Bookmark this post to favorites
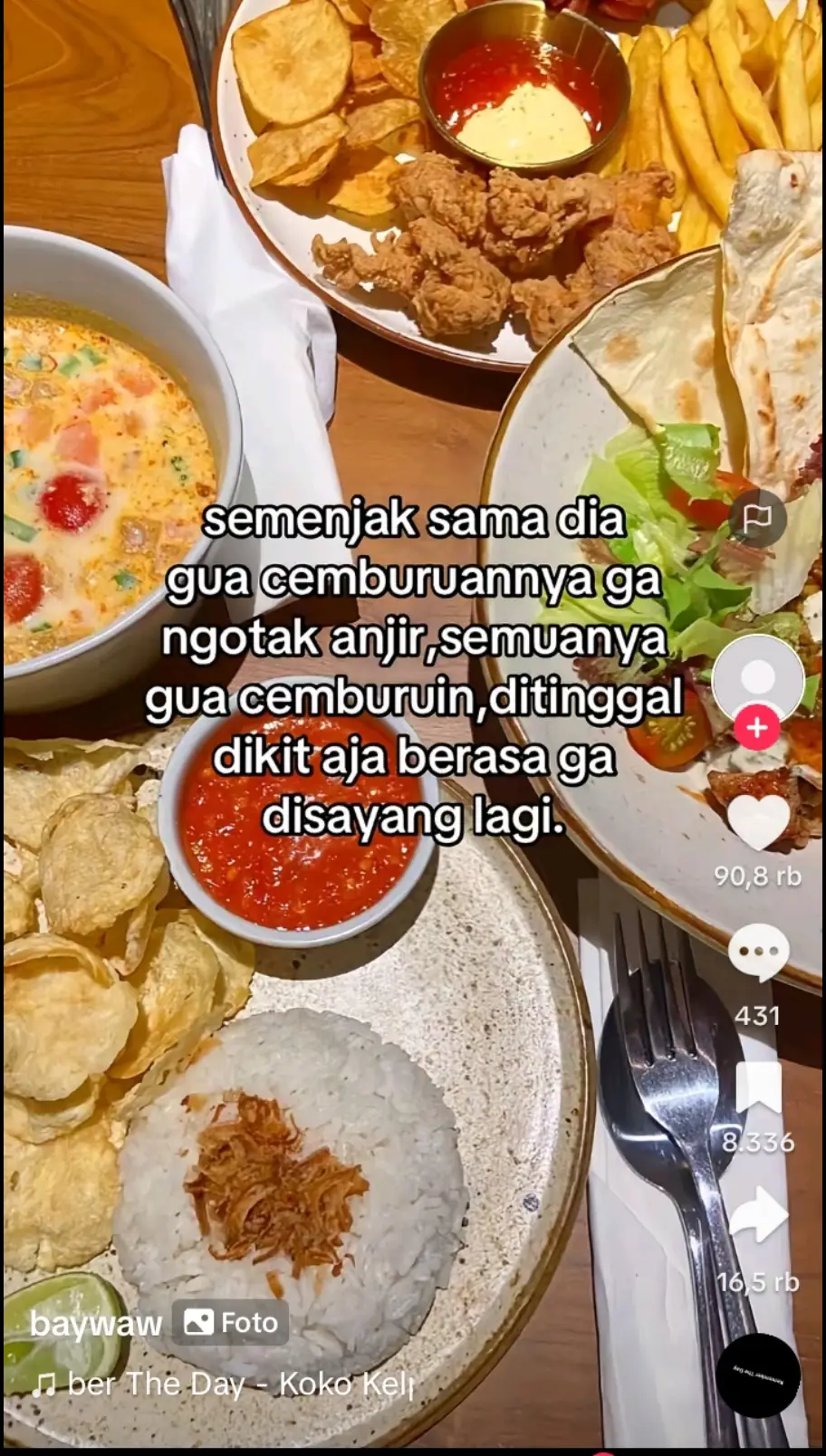Viewport: 826px width, 1456px height. (758, 1087)
